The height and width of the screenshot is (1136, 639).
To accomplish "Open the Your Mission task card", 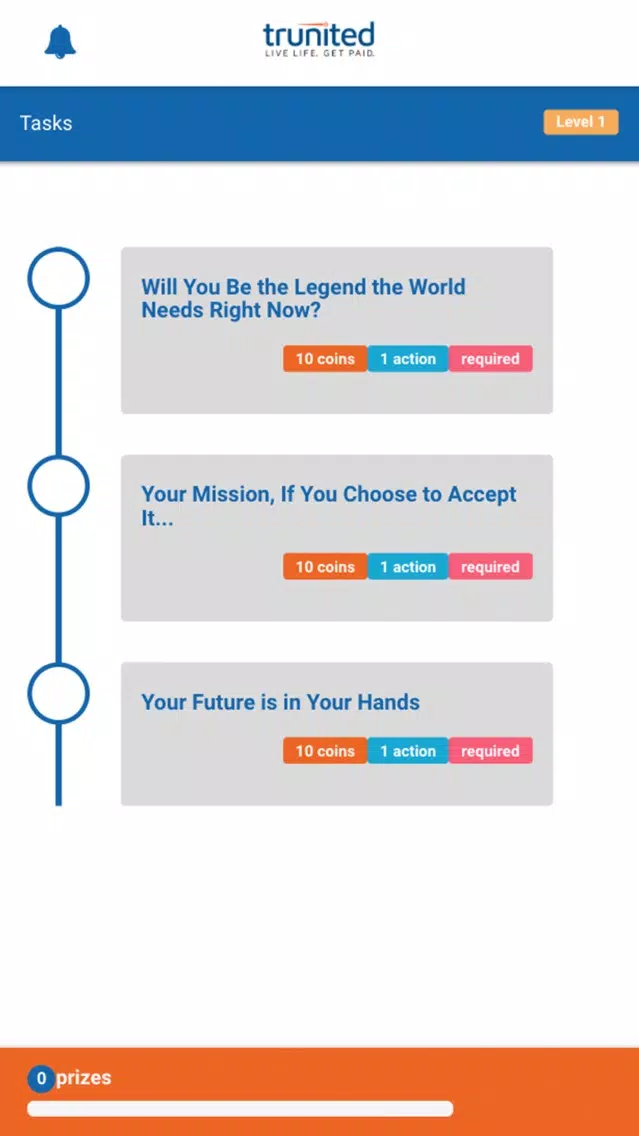I will (337, 538).
